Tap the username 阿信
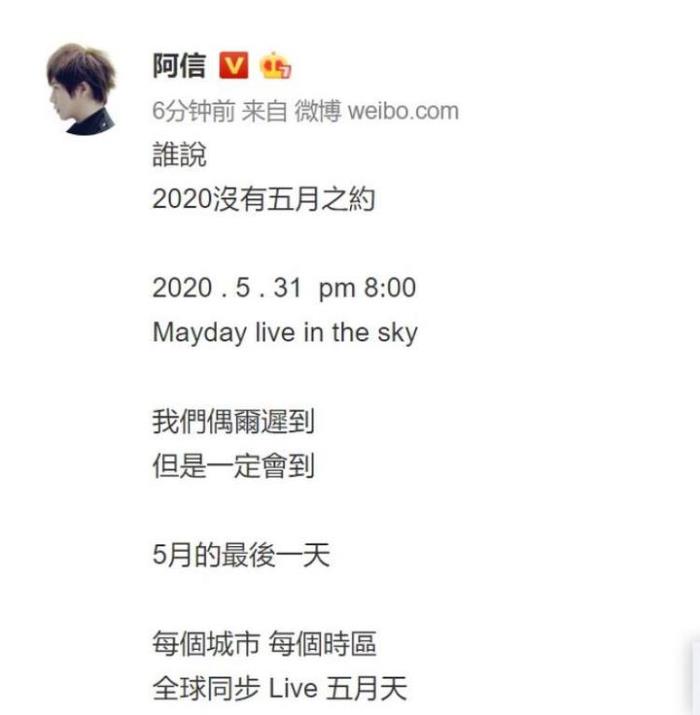The image size is (700, 715). (x=179, y=66)
